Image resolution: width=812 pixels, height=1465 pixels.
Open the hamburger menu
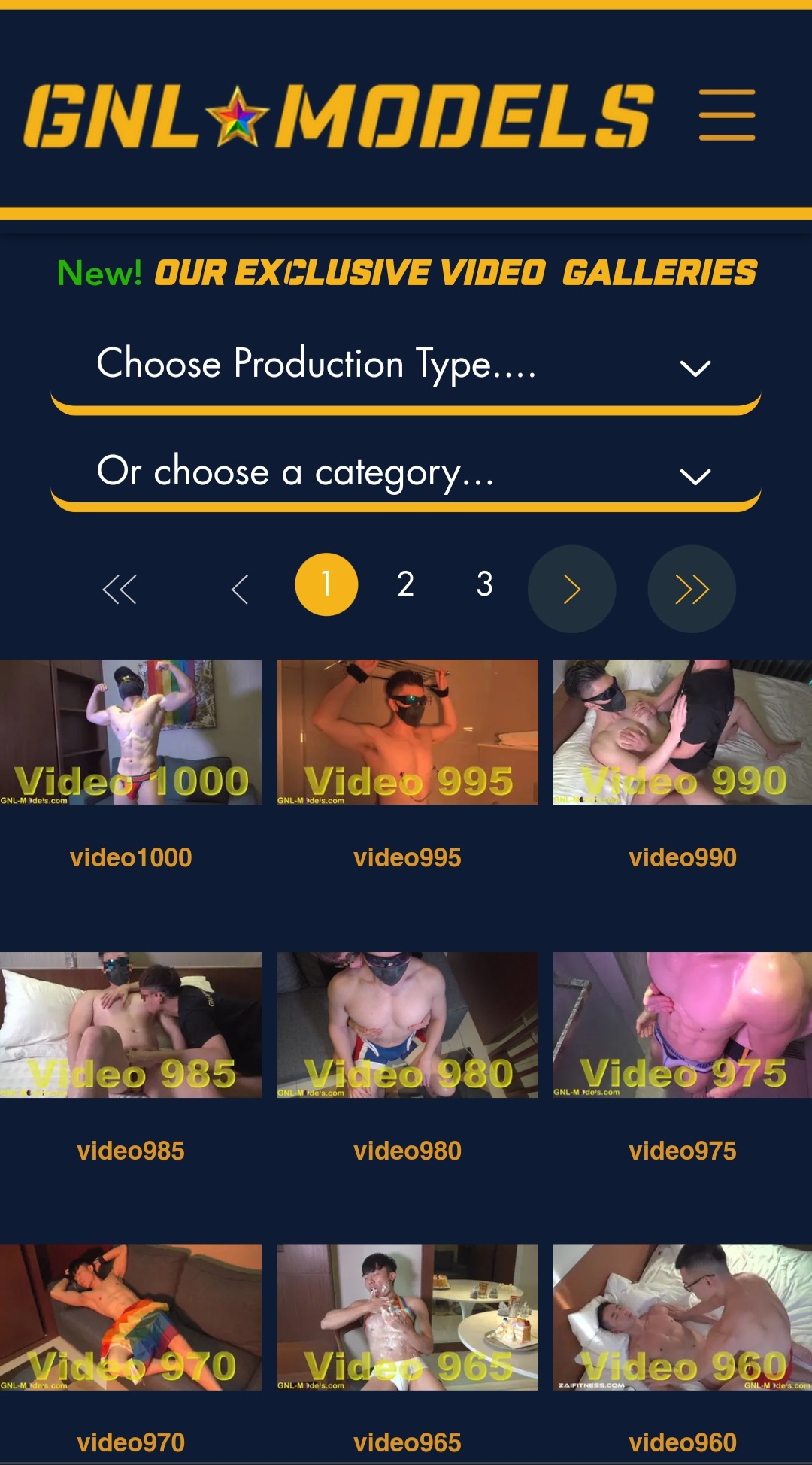point(726,115)
